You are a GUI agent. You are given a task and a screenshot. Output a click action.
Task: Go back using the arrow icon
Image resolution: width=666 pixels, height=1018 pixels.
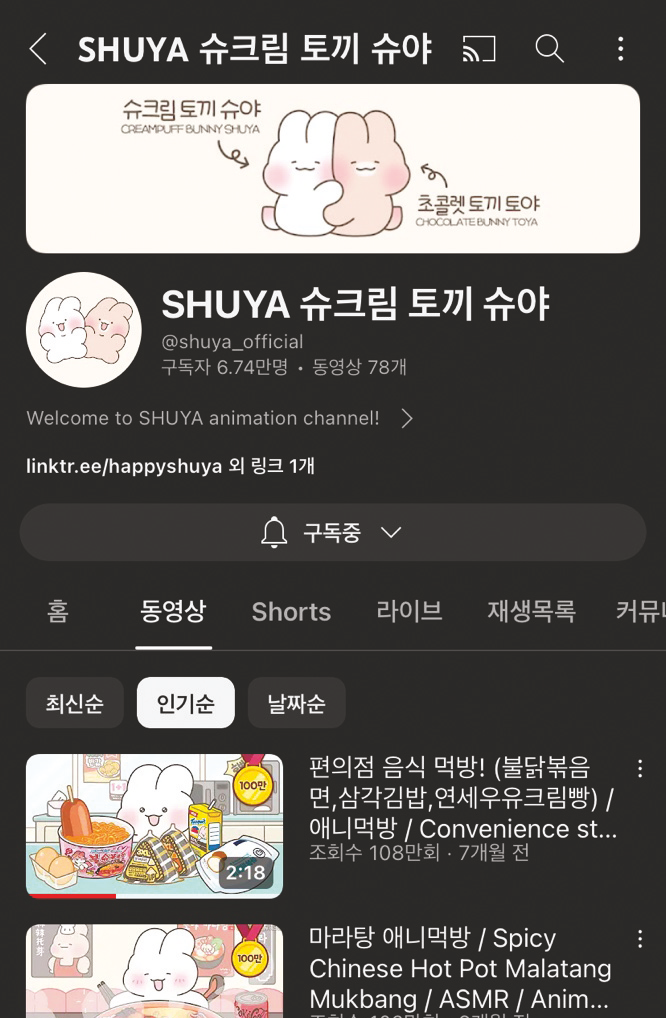click(x=38, y=49)
